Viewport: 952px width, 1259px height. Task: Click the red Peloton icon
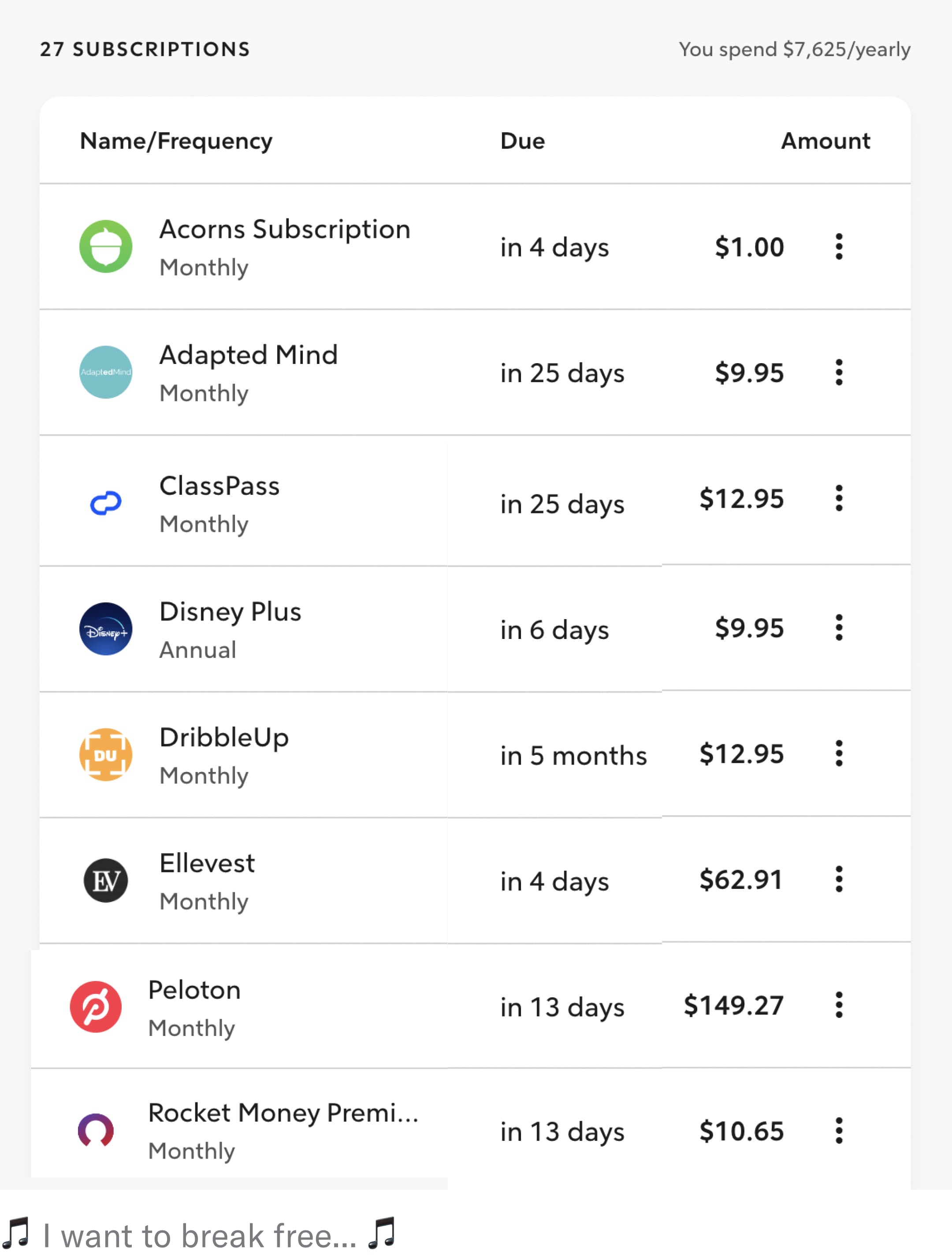pyautogui.click(x=97, y=1007)
